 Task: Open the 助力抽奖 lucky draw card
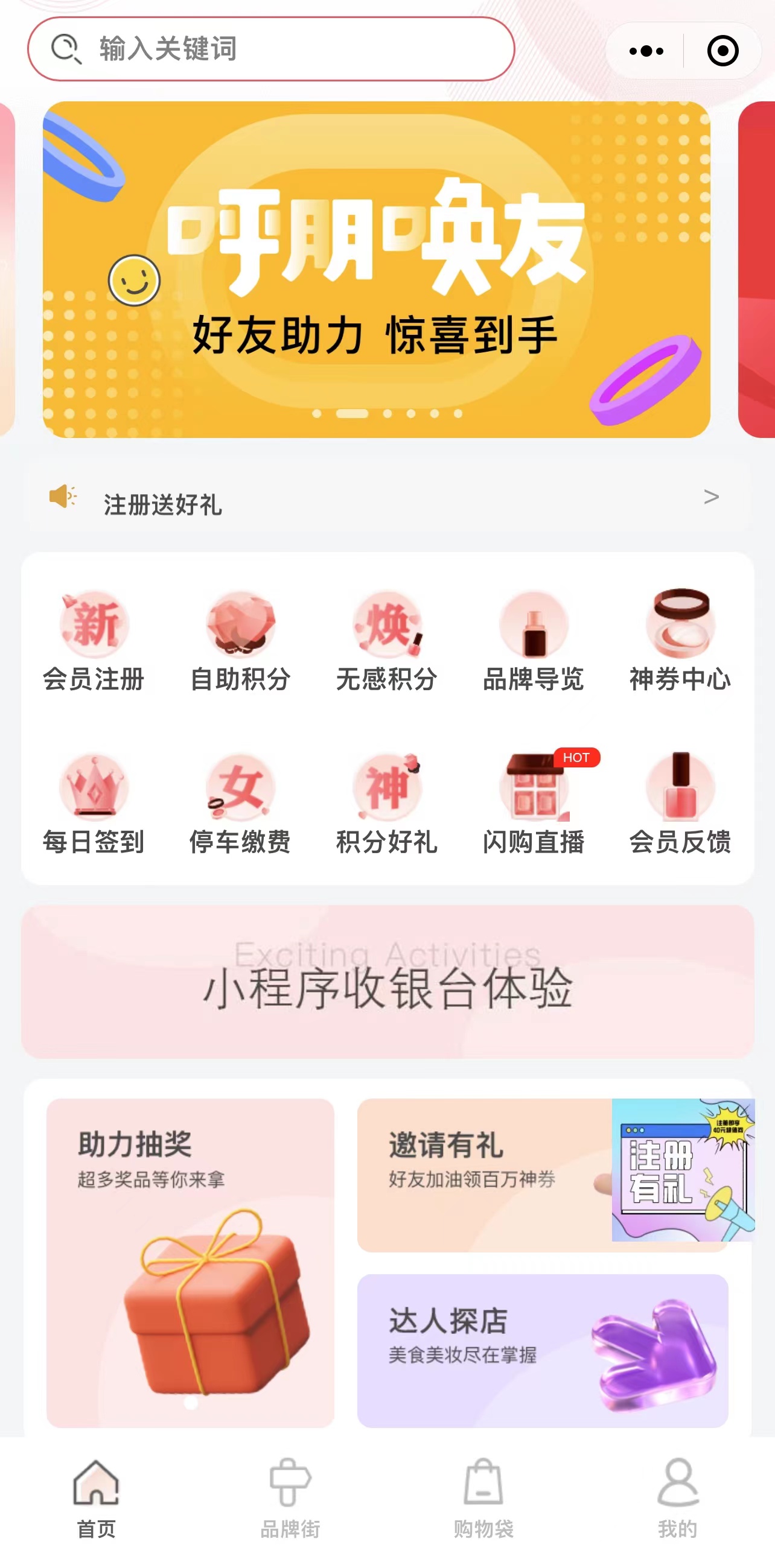click(x=190, y=1262)
